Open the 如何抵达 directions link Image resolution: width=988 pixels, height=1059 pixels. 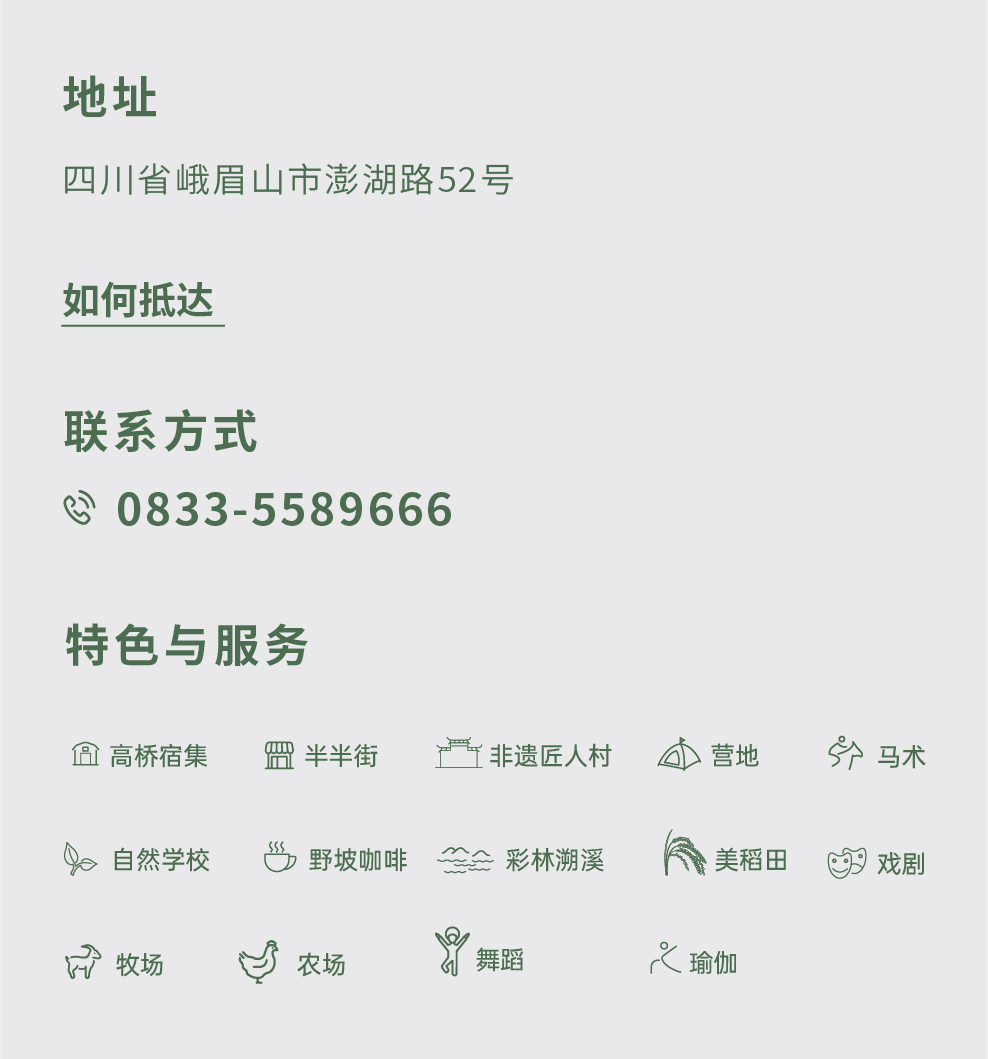(x=139, y=300)
